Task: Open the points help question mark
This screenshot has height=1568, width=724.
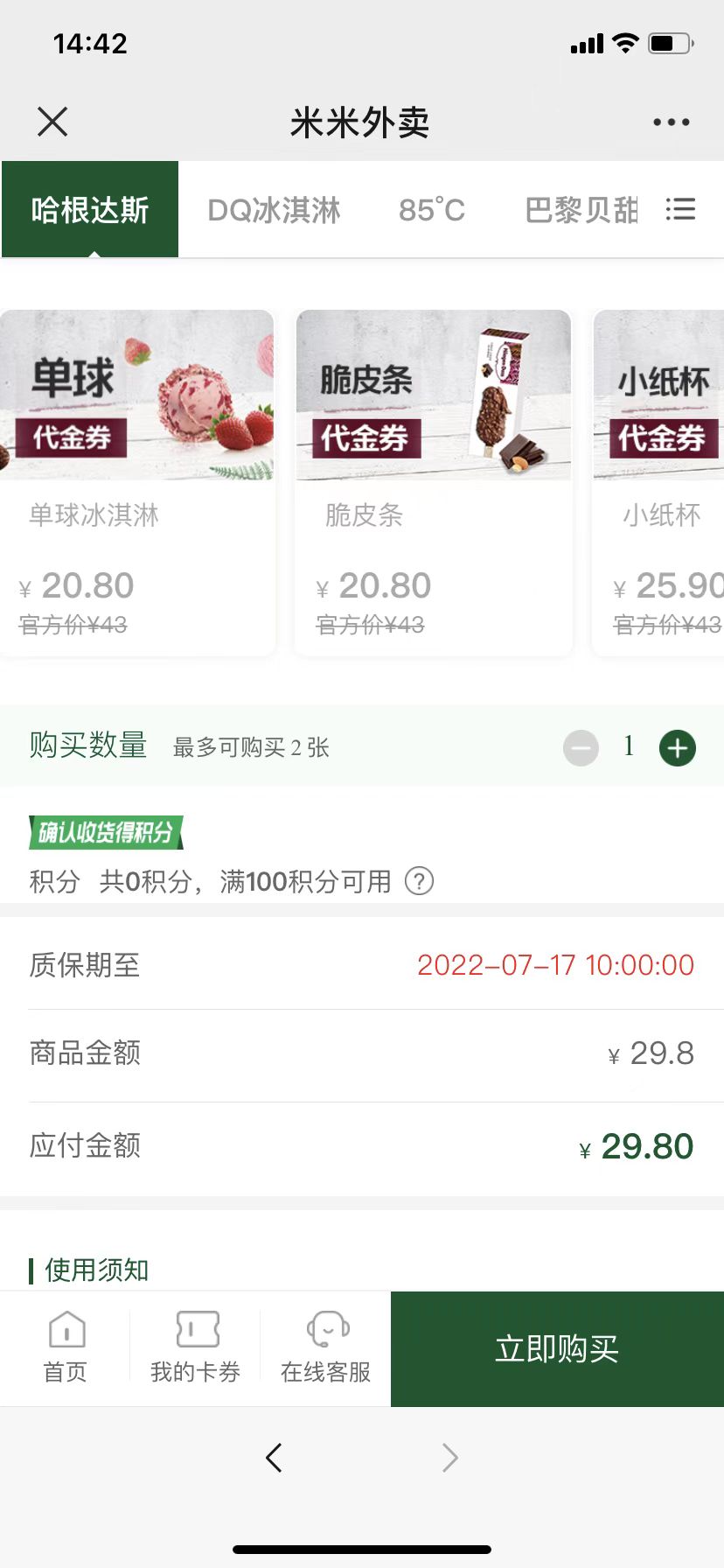Action: click(x=419, y=881)
